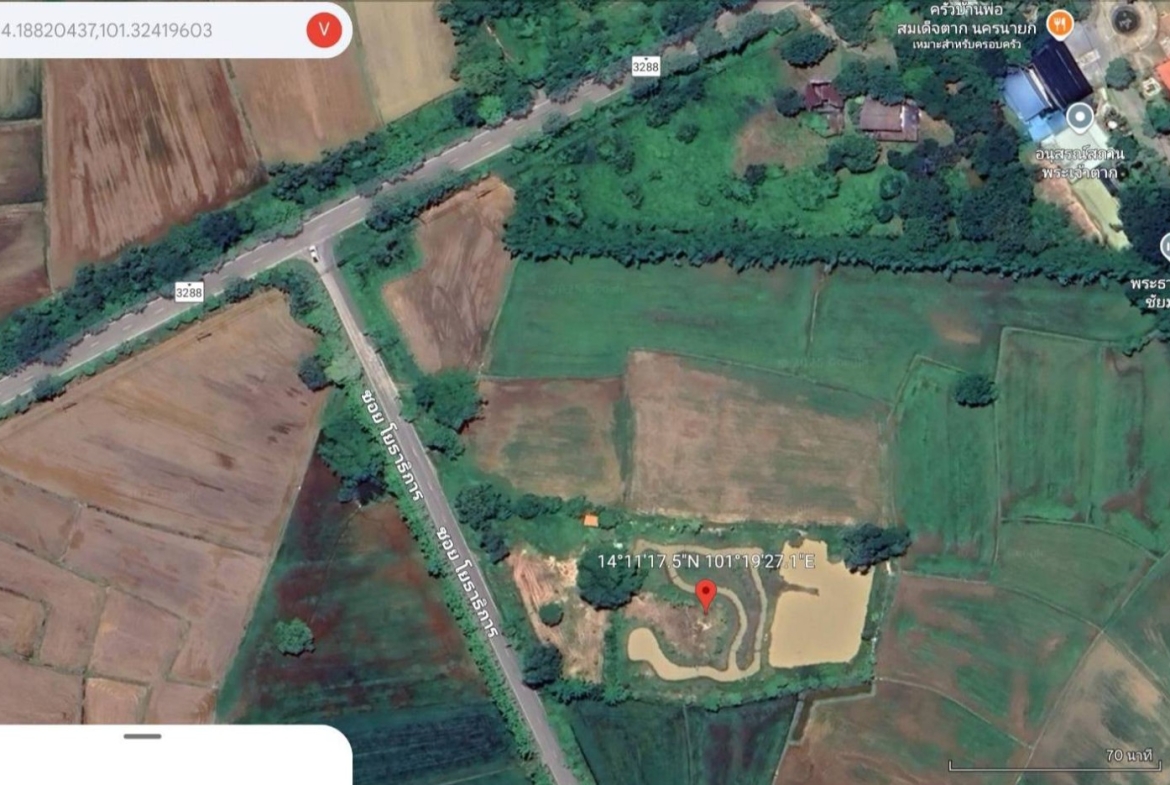Tap the coordinates search box

pos(150,30)
